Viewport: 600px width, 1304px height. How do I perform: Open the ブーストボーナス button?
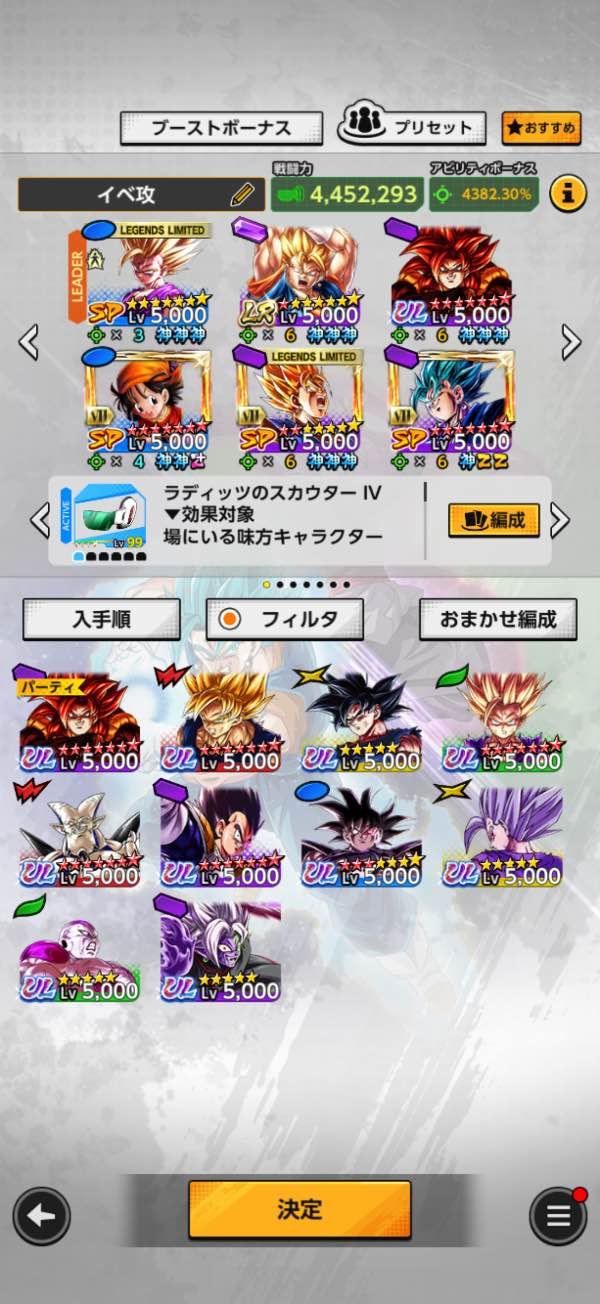[221, 128]
